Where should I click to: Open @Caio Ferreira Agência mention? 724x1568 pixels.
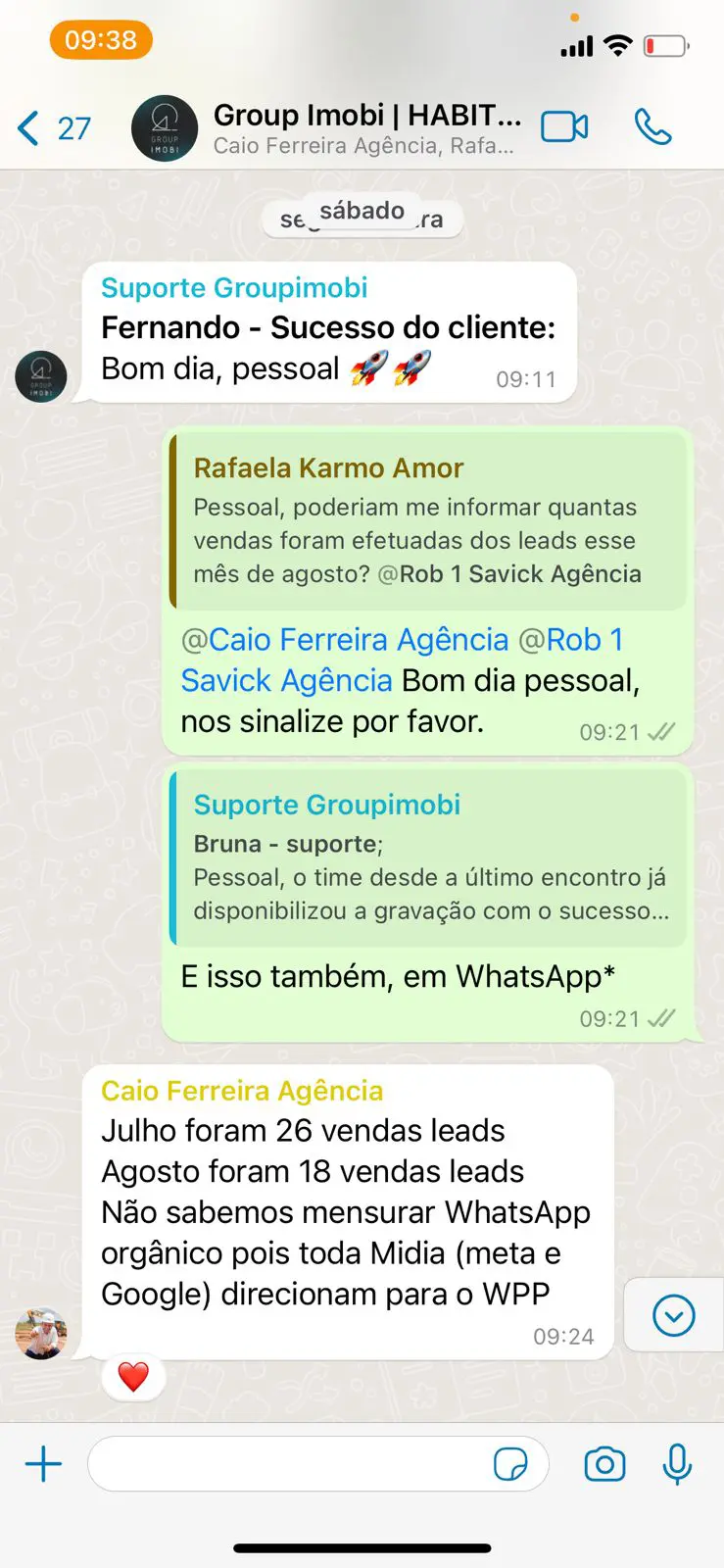[345, 640]
